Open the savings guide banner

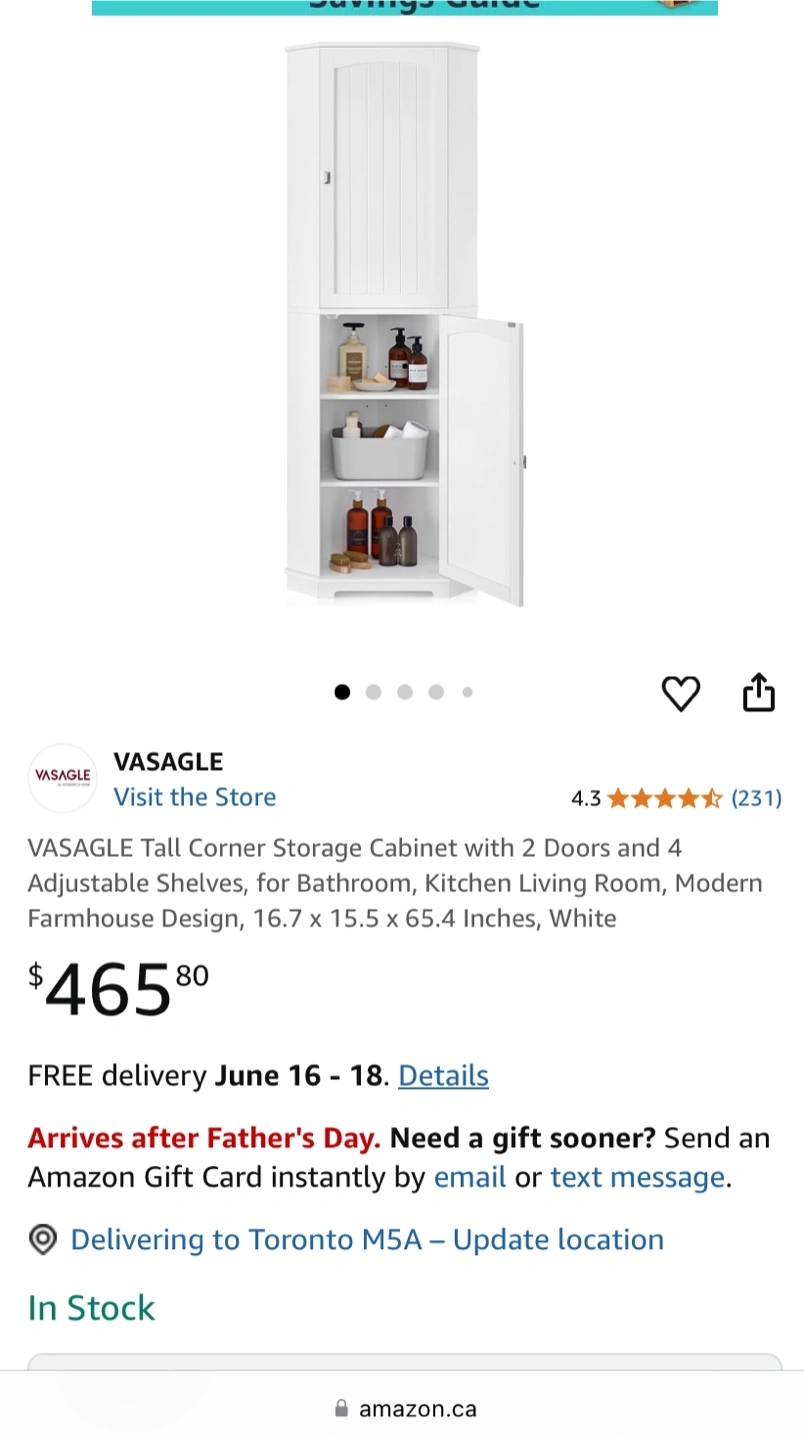pyautogui.click(x=404, y=8)
